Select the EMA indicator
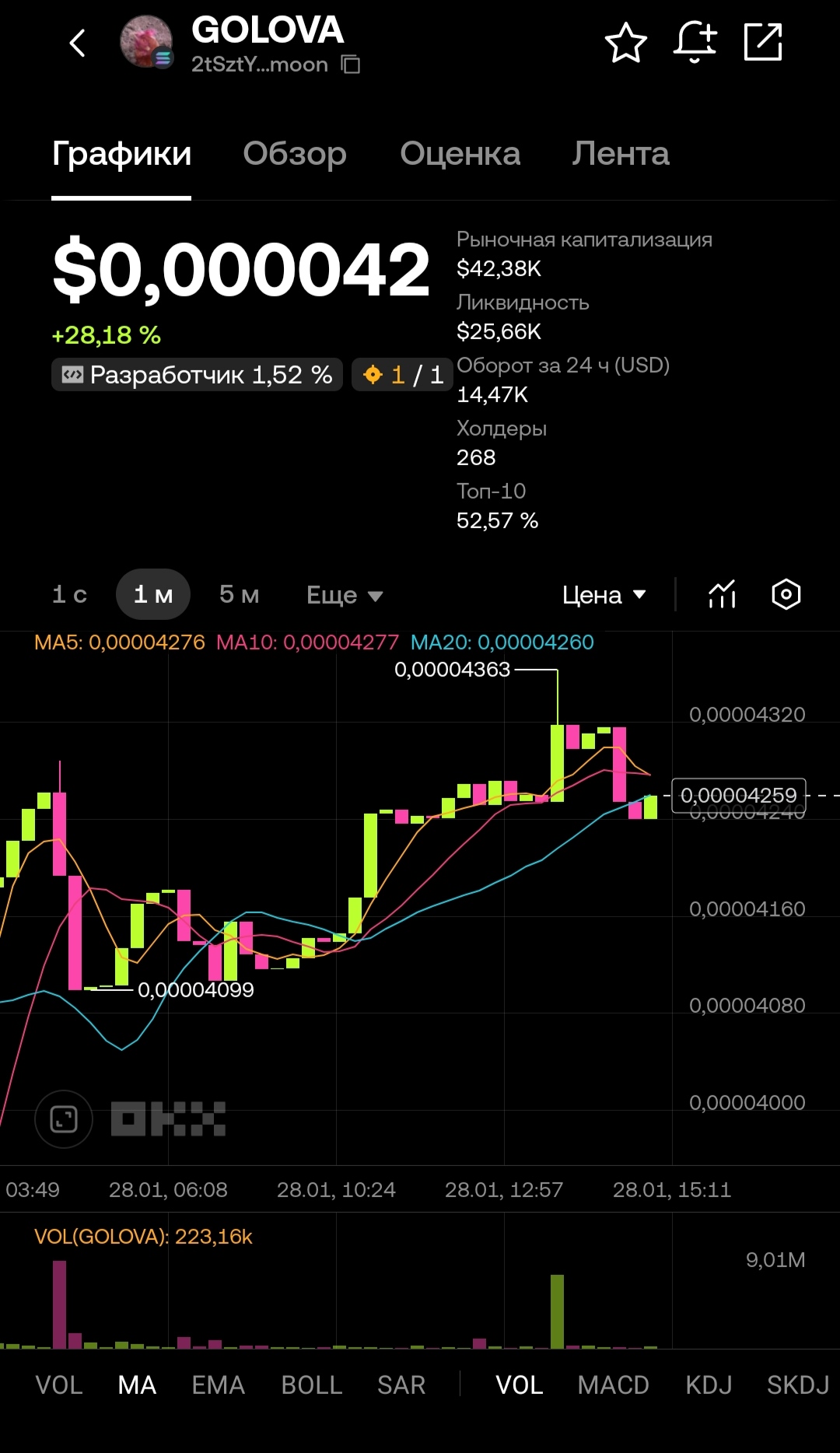The image size is (840, 1453). click(218, 1385)
